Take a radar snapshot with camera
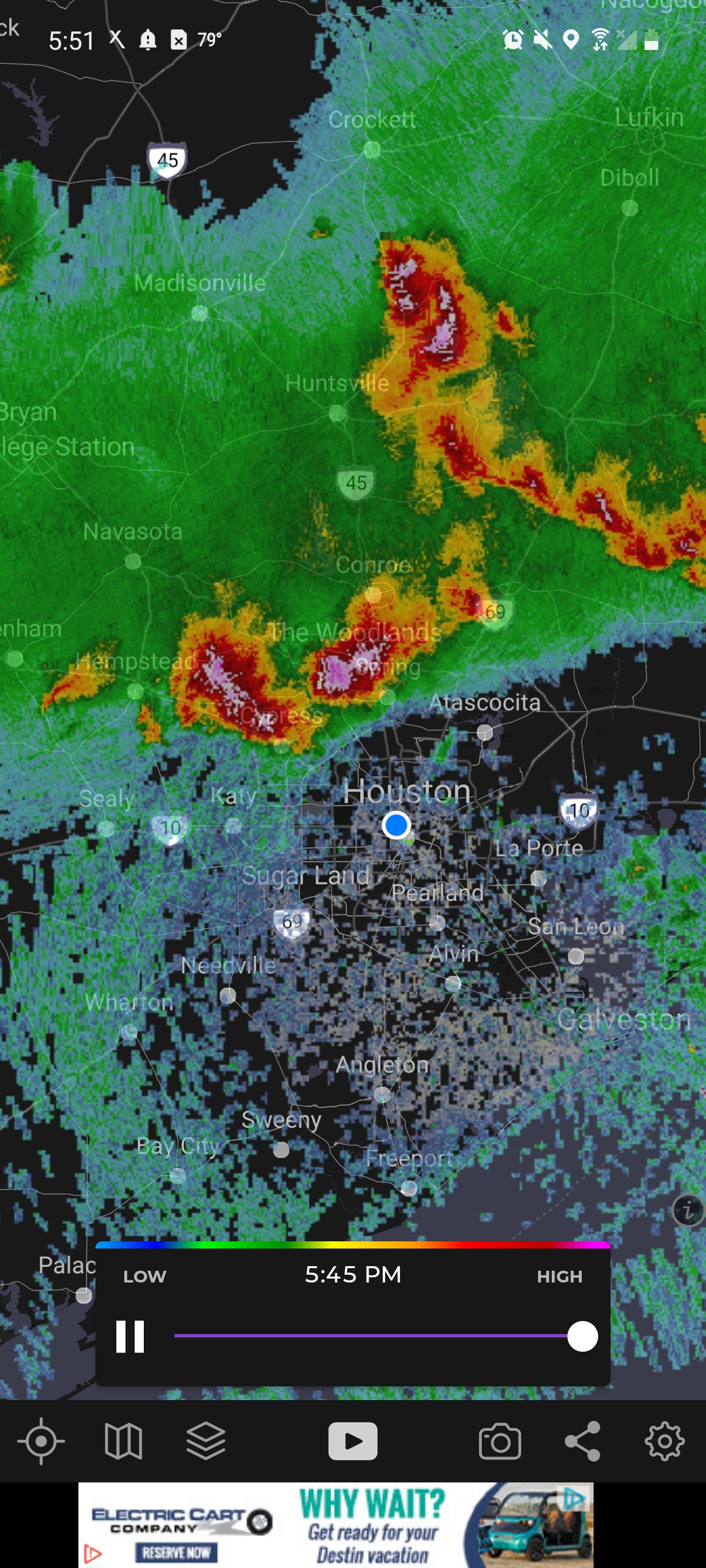The width and height of the screenshot is (706, 1568). click(500, 1441)
